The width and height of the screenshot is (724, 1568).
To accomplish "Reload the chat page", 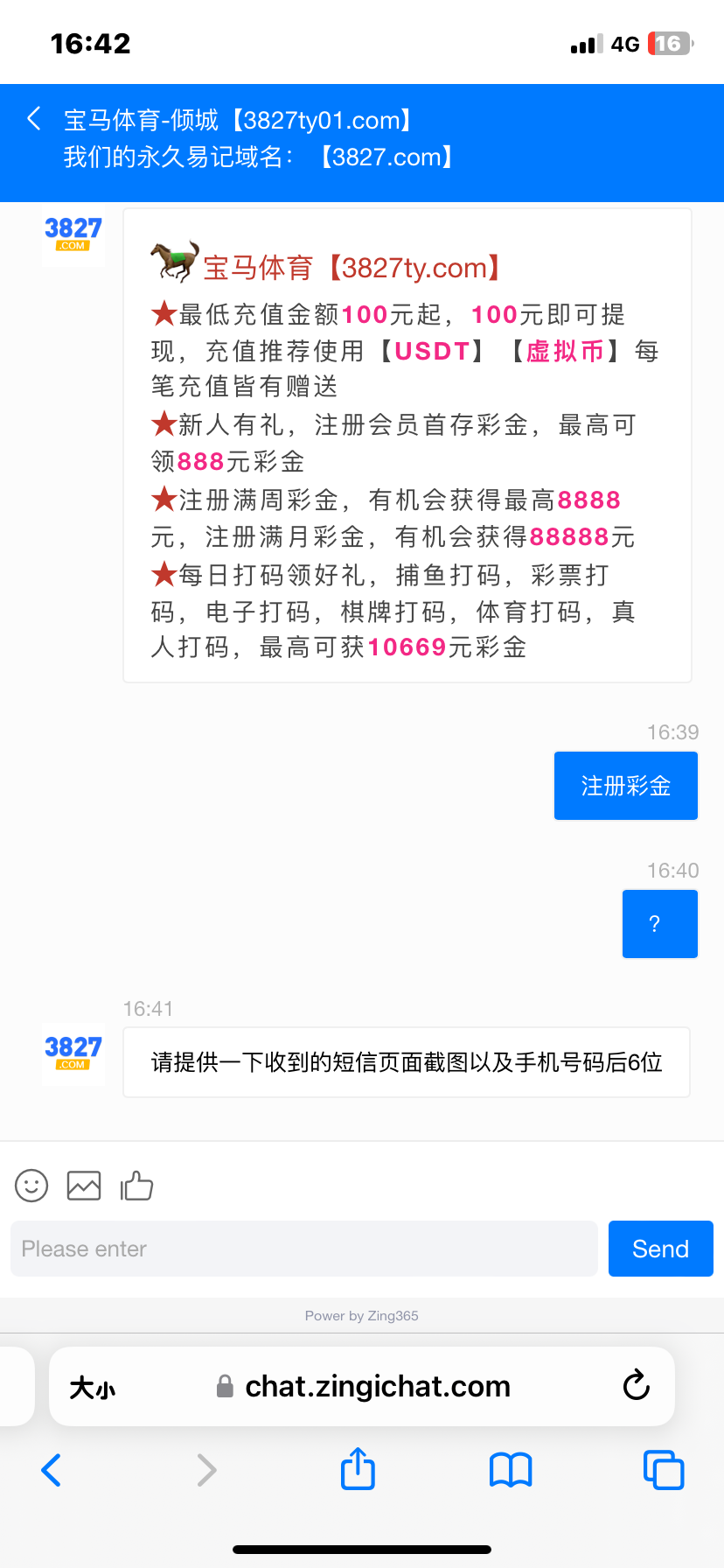I will pos(636,1386).
